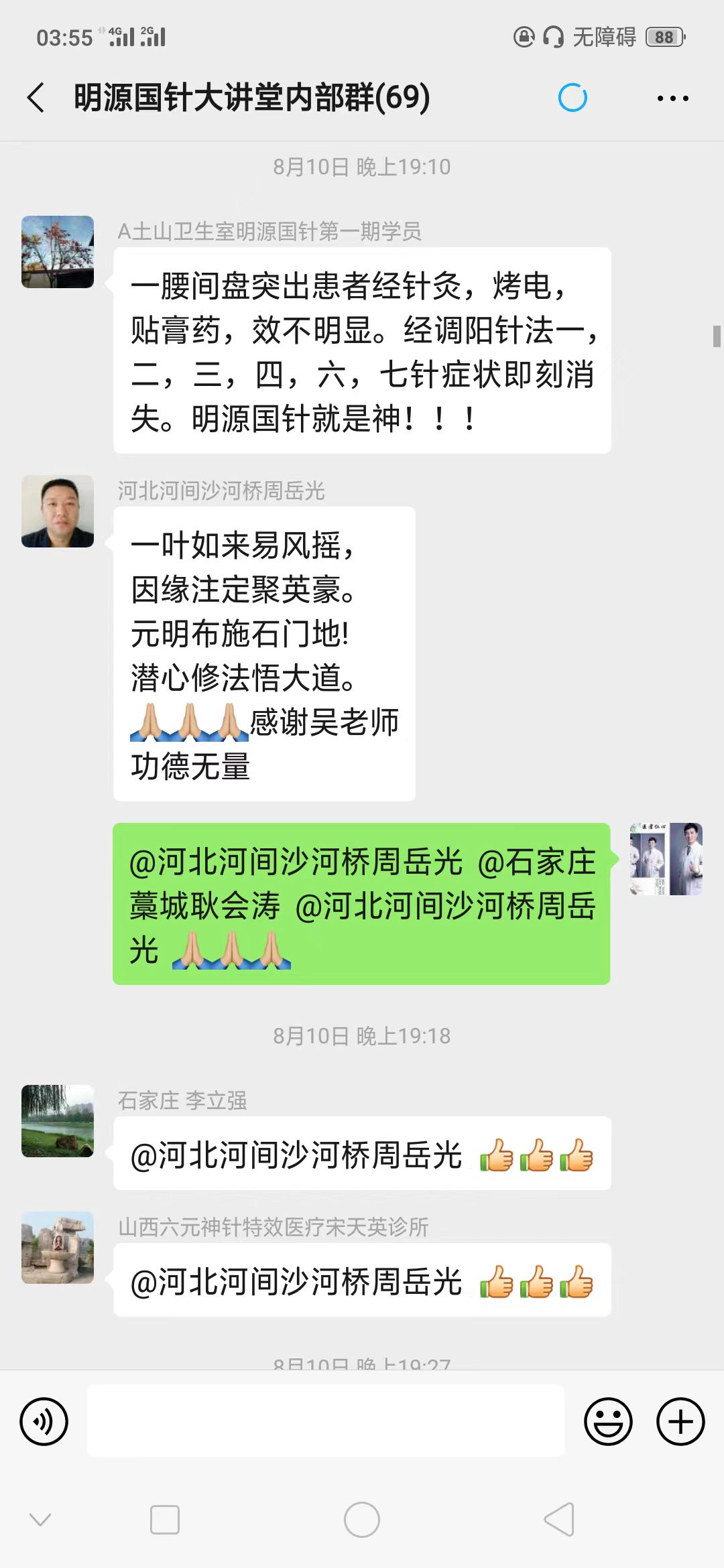This screenshot has width=724, height=1568.
Task: Switch to voice message input
Action: click(x=44, y=1421)
